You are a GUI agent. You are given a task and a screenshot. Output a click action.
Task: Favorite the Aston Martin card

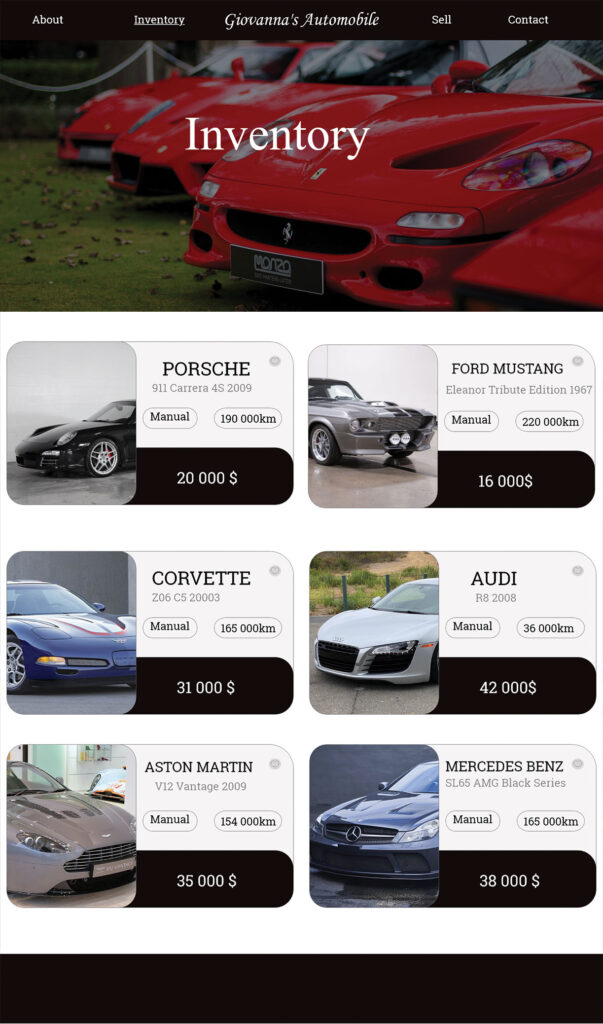click(275, 764)
